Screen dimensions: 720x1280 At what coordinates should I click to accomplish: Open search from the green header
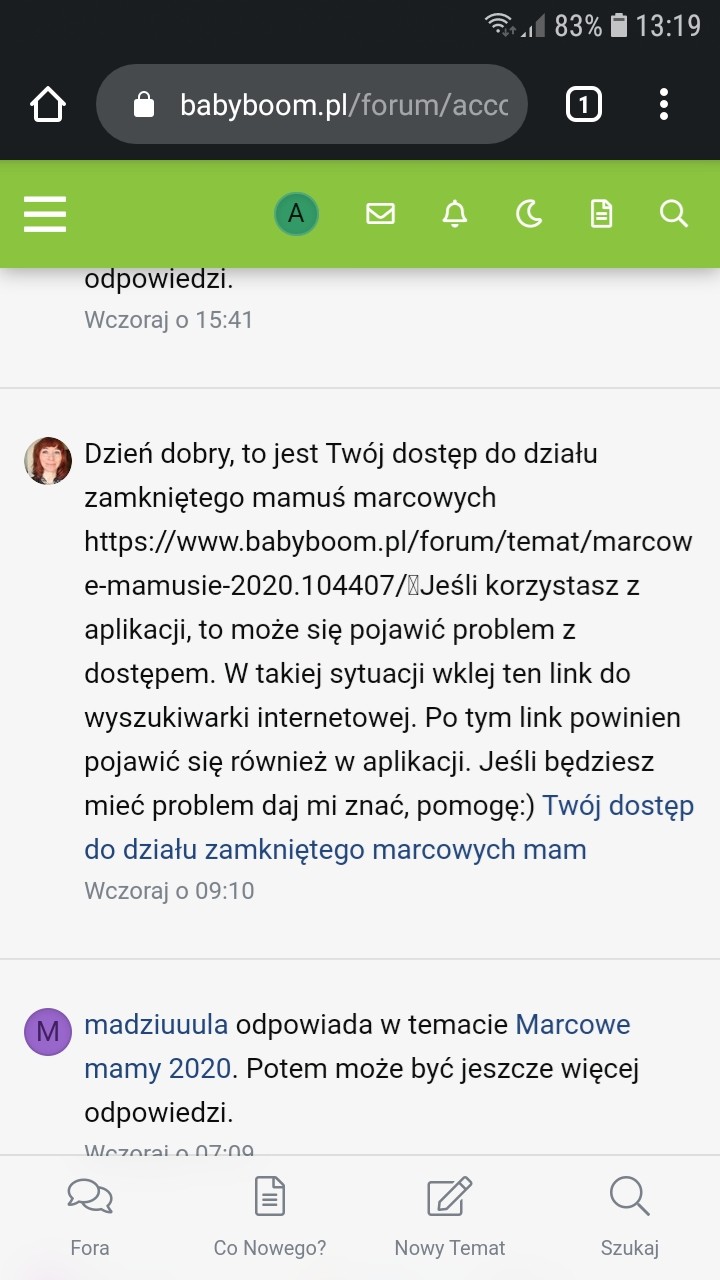point(674,214)
